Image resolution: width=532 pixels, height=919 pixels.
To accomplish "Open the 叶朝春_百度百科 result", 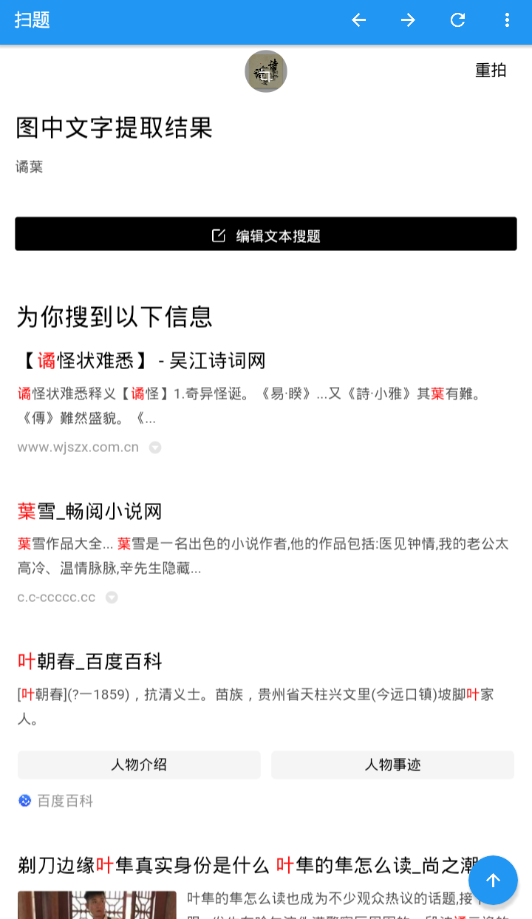I will 90,661.
